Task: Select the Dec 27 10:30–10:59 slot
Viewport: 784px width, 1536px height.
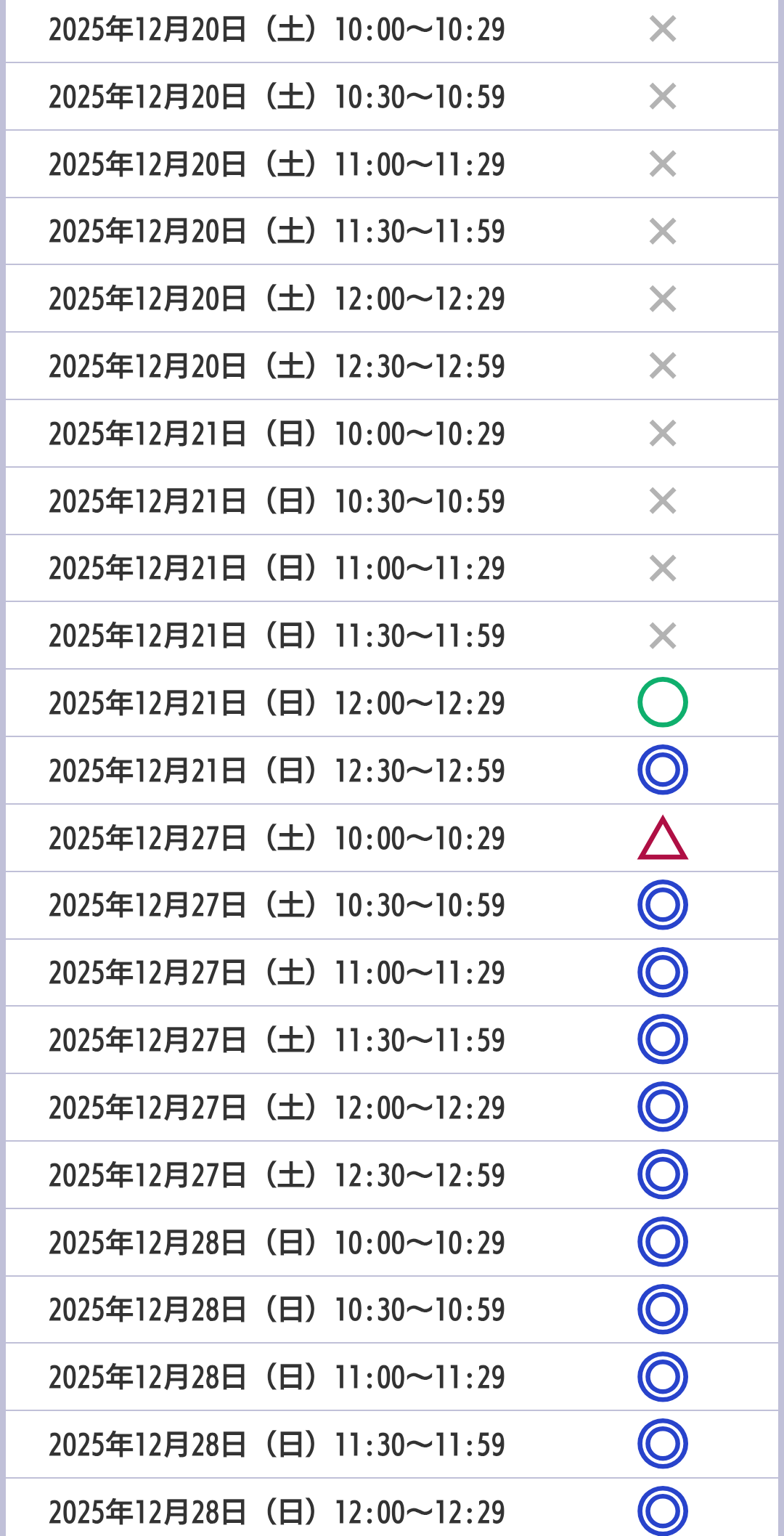Action: coord(662,905)
